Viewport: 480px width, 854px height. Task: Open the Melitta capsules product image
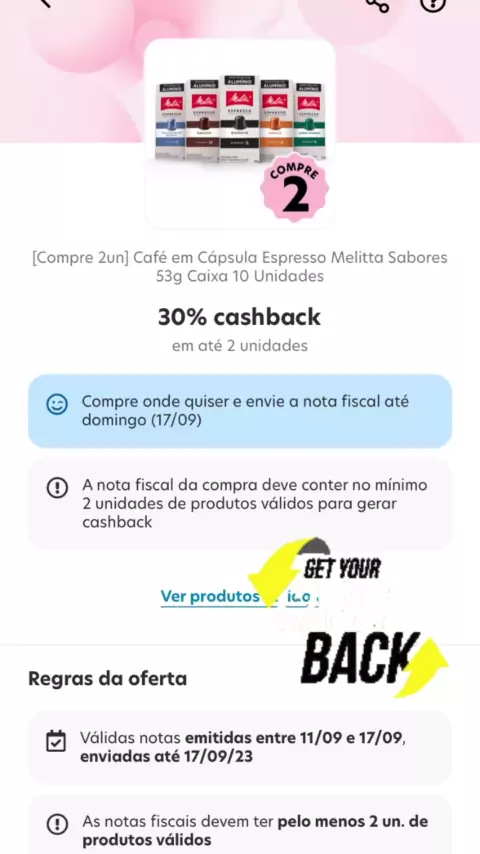tap(240, 133)
